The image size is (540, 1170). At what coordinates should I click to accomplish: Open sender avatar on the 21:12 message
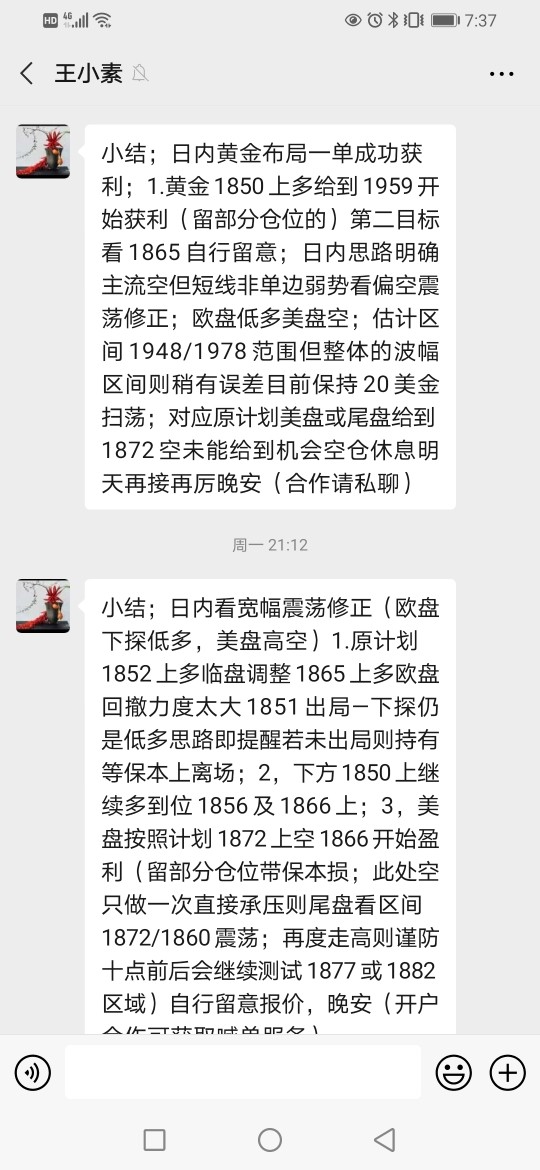point(43,606)
